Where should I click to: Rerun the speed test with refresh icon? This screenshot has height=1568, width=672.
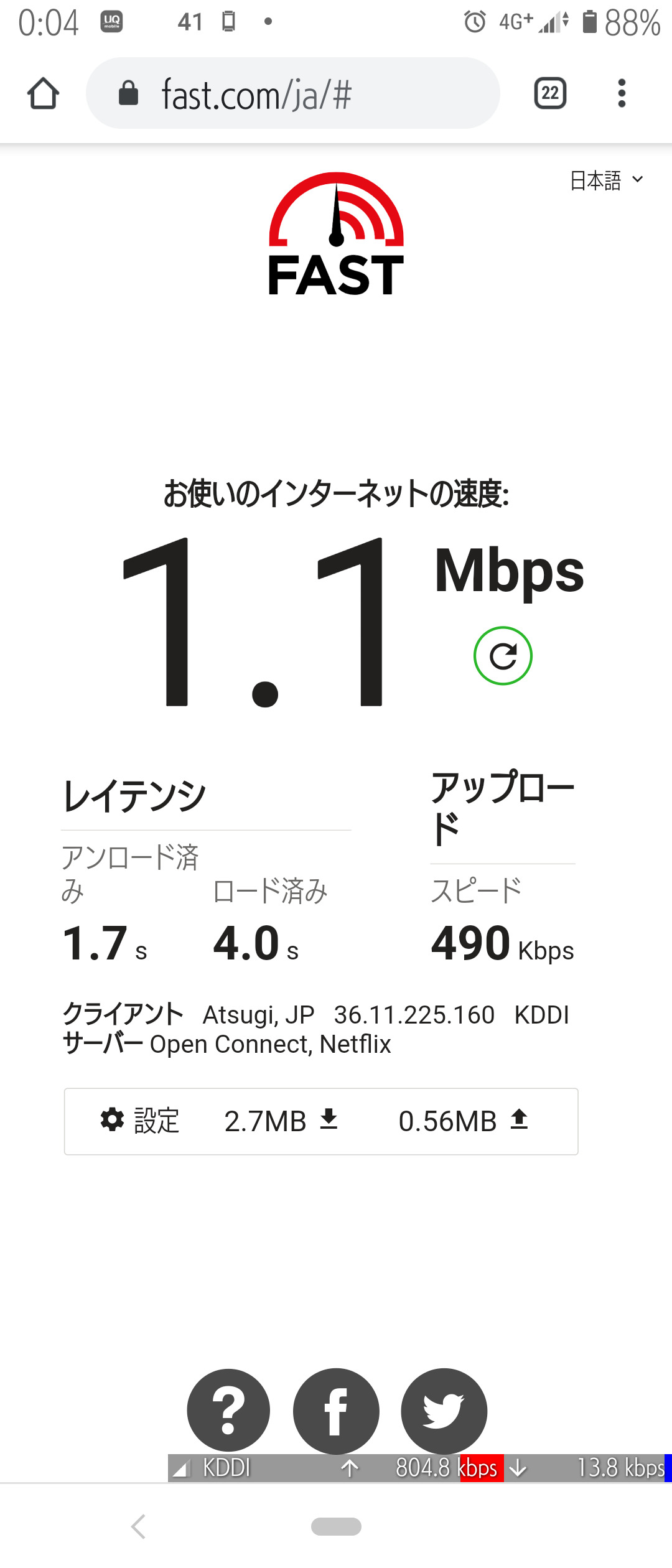(x=503, y=656)
